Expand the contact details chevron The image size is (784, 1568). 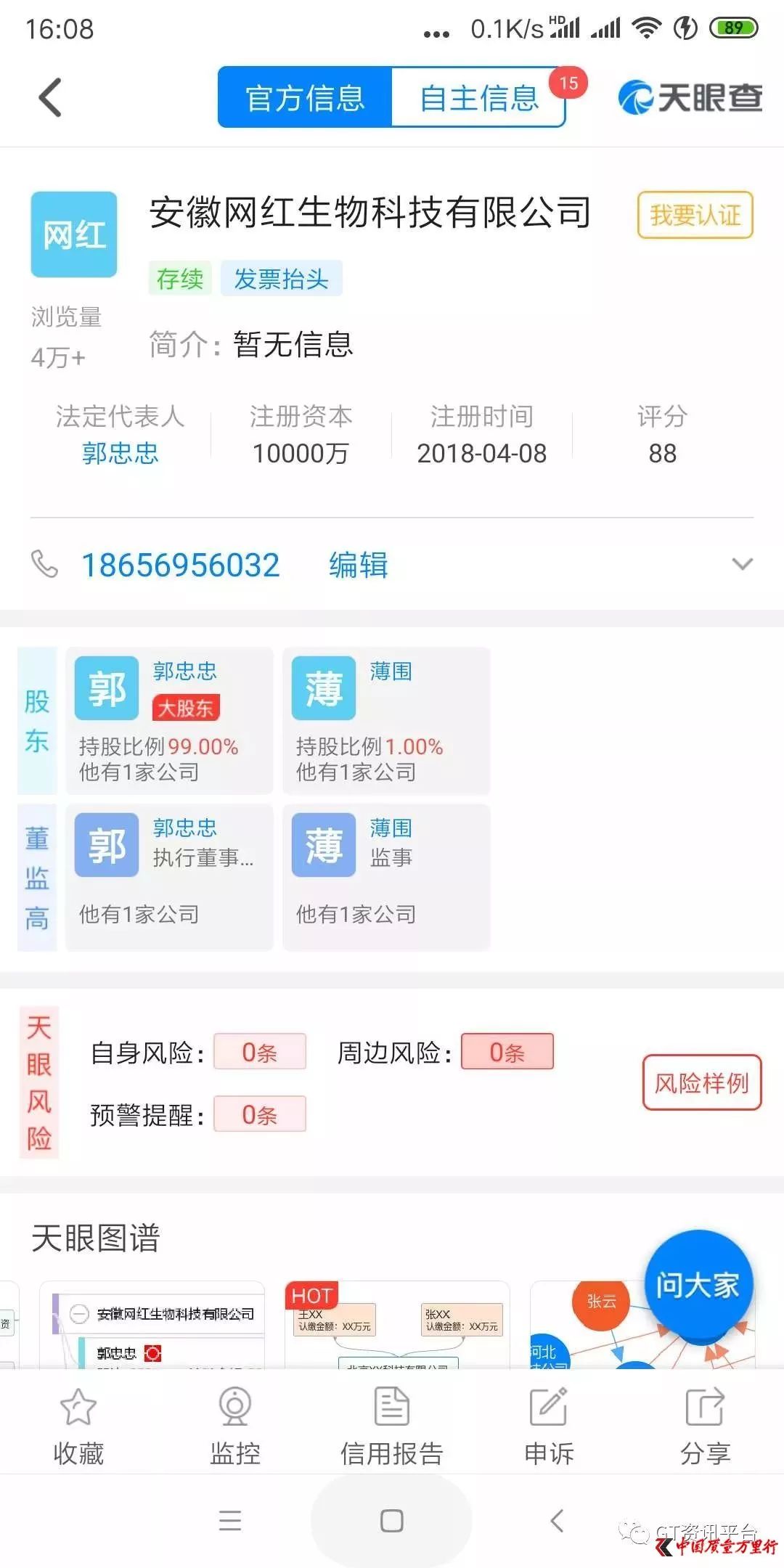[x=742, y=564]
